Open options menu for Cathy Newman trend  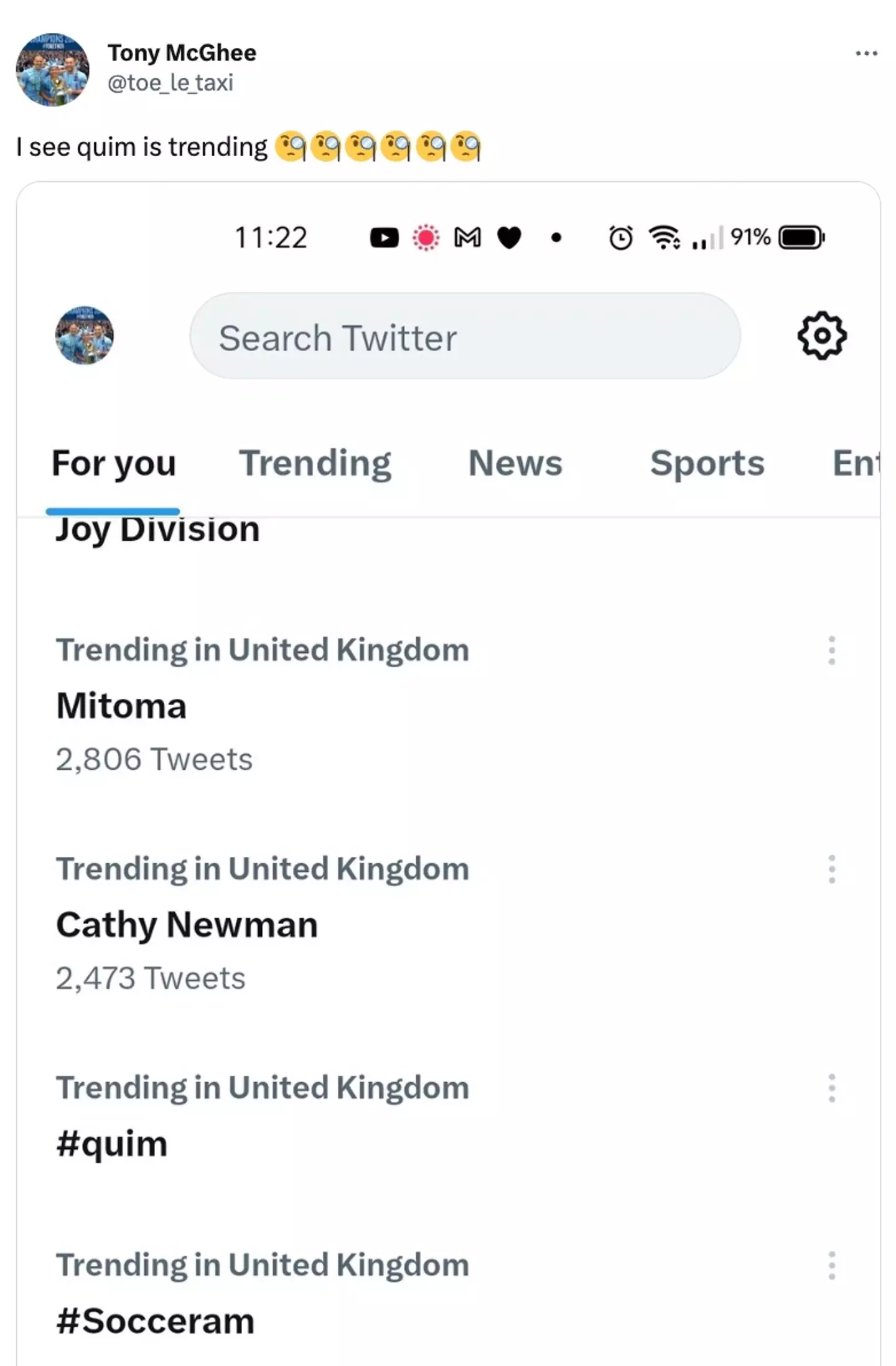click(832, 869)
